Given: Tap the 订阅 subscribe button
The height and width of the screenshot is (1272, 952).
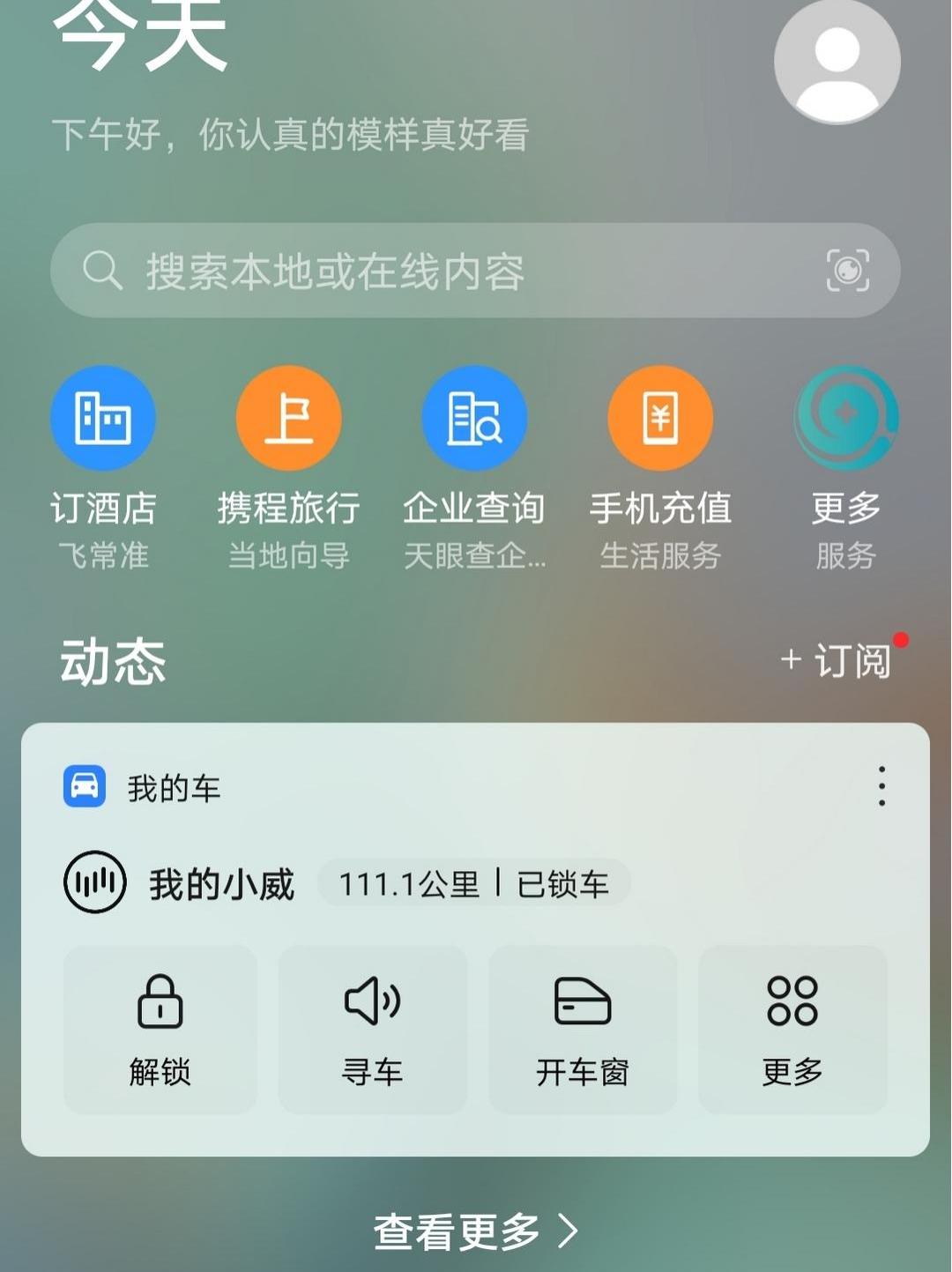Looking at the screenshot, I should 837,660.
